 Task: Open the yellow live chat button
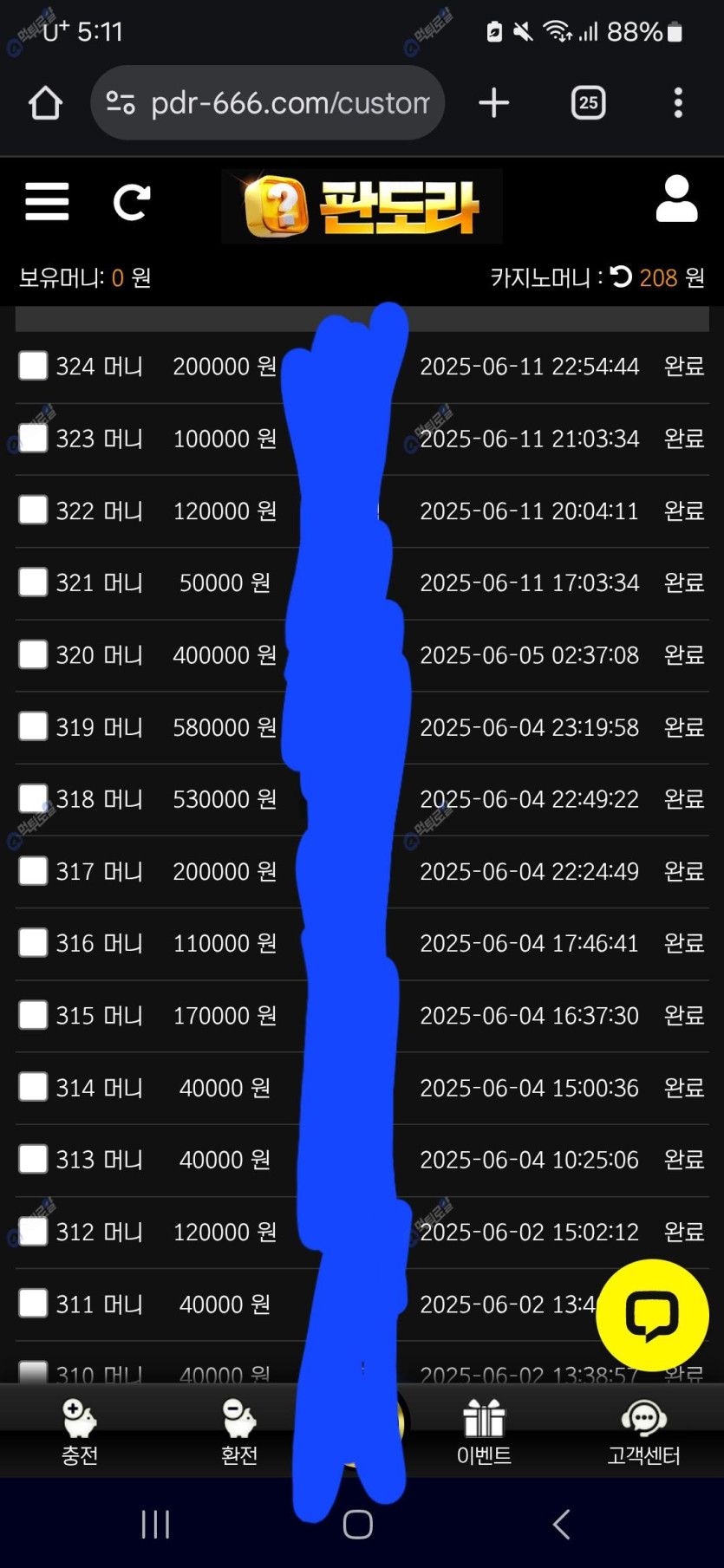point(652,1315)
